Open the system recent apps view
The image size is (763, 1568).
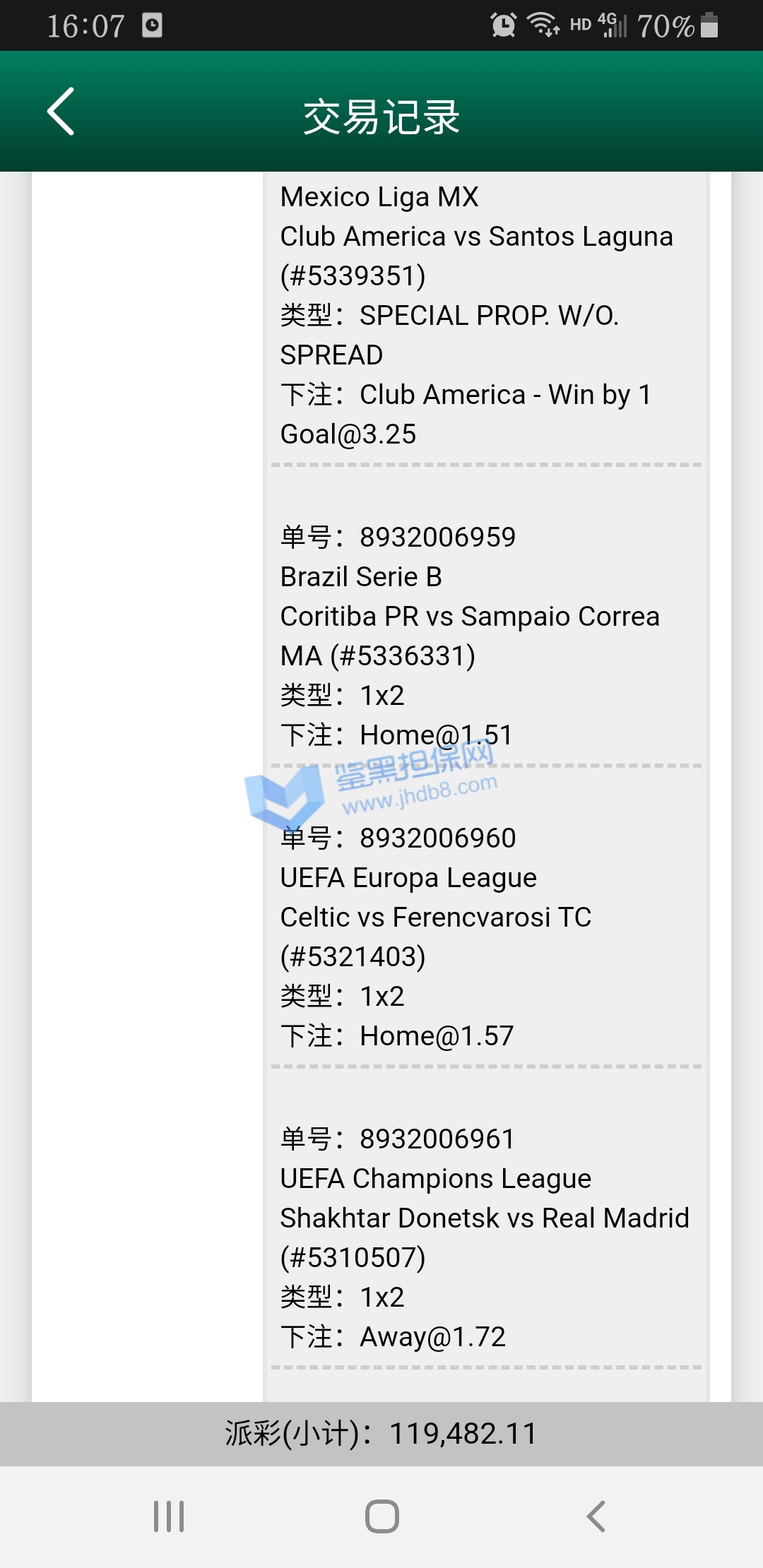(169, 1516)
